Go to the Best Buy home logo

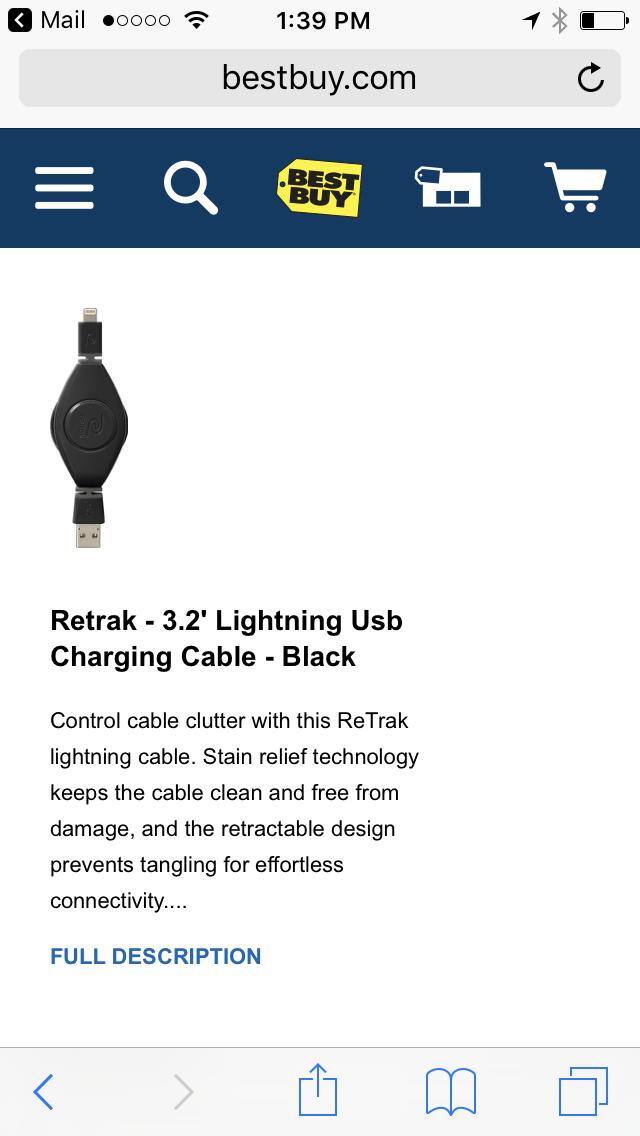click(319, 188)
